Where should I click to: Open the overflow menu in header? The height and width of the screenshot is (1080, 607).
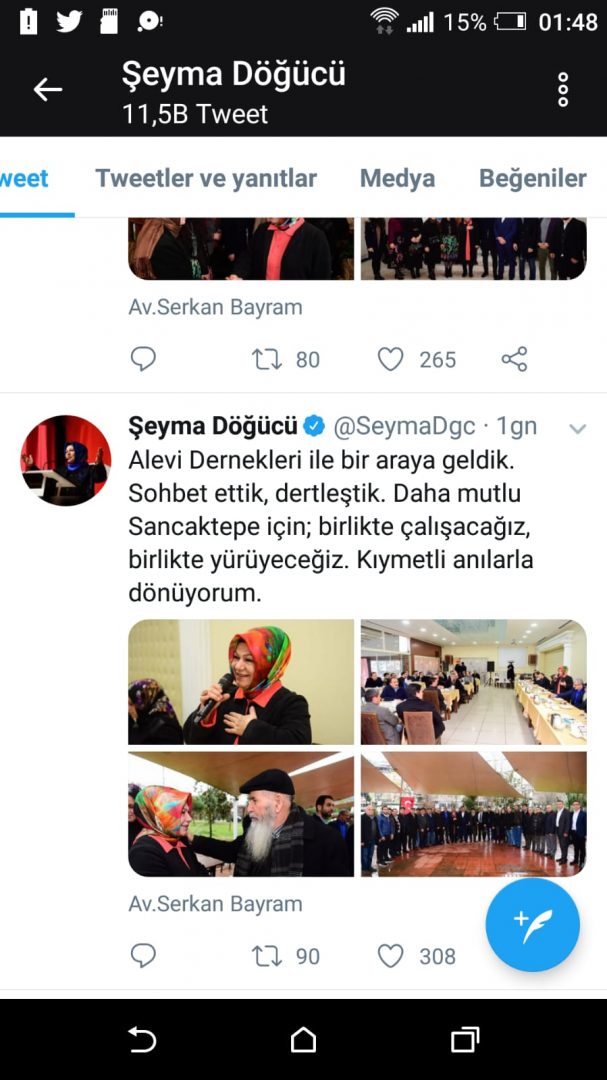pyautogui.click(x=563, y=89)
